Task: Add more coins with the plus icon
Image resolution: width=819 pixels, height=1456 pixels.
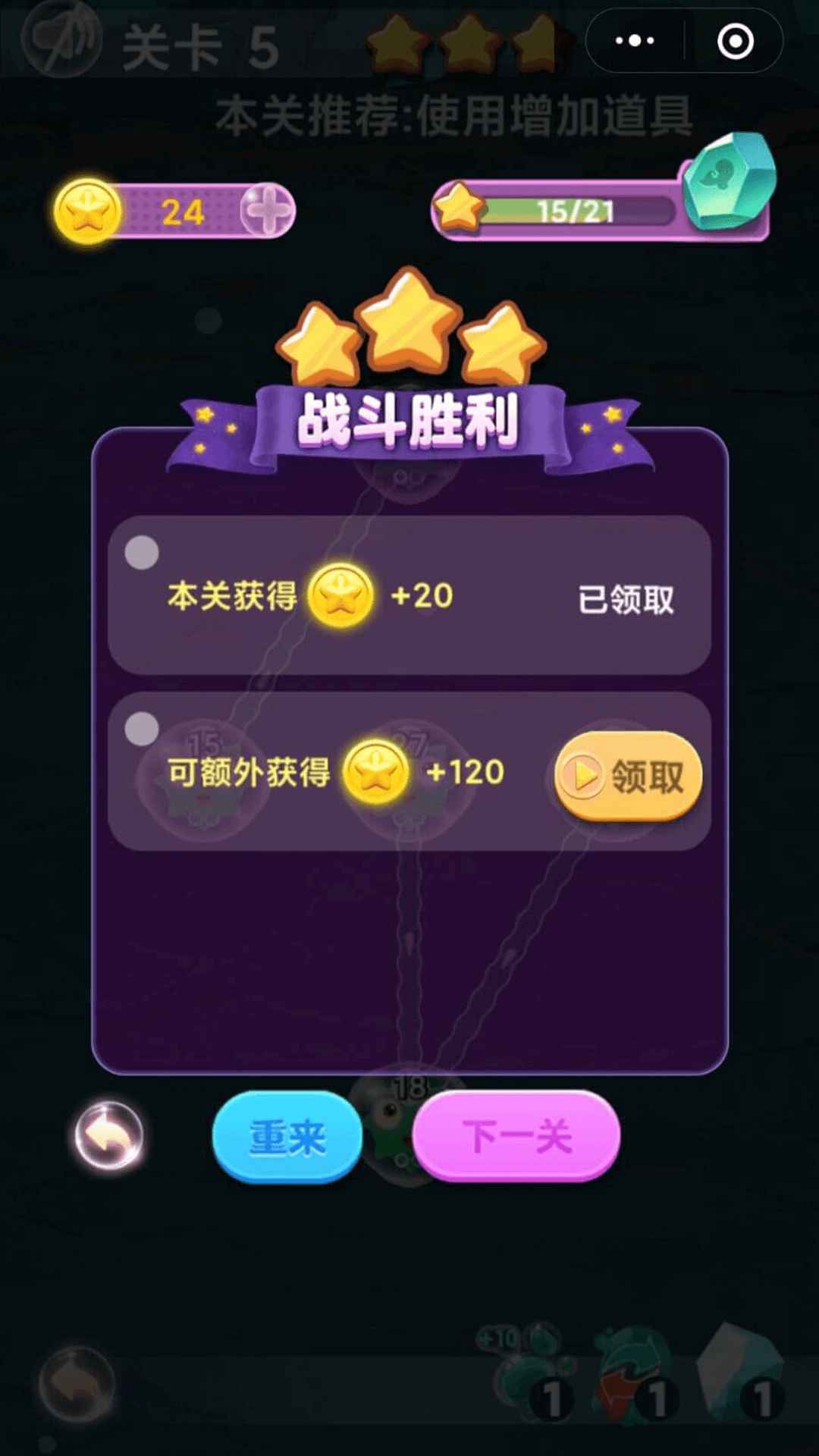Action: pyautogui.click(x=267, y=210)
